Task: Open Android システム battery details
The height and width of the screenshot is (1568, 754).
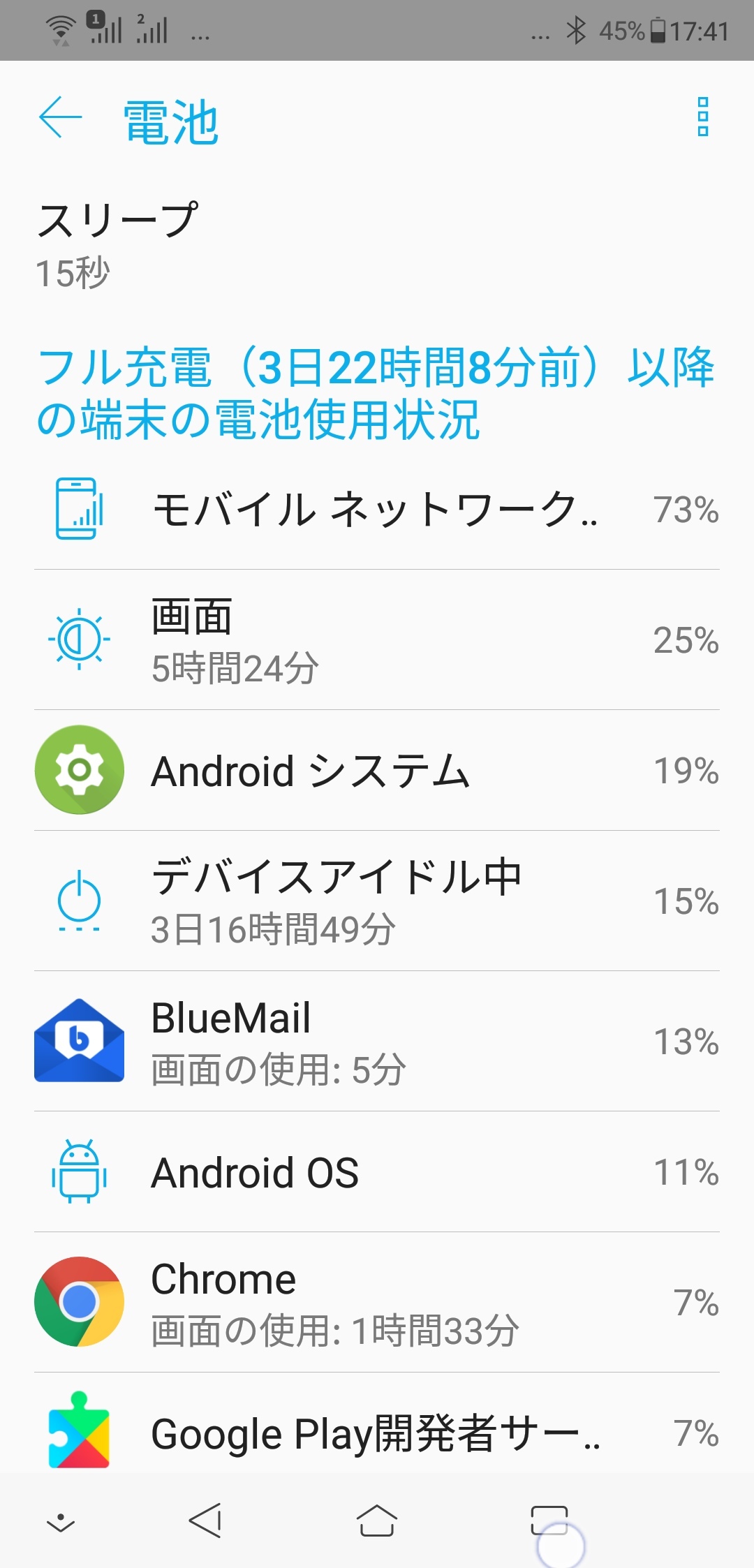Action: tap(377, 771)
